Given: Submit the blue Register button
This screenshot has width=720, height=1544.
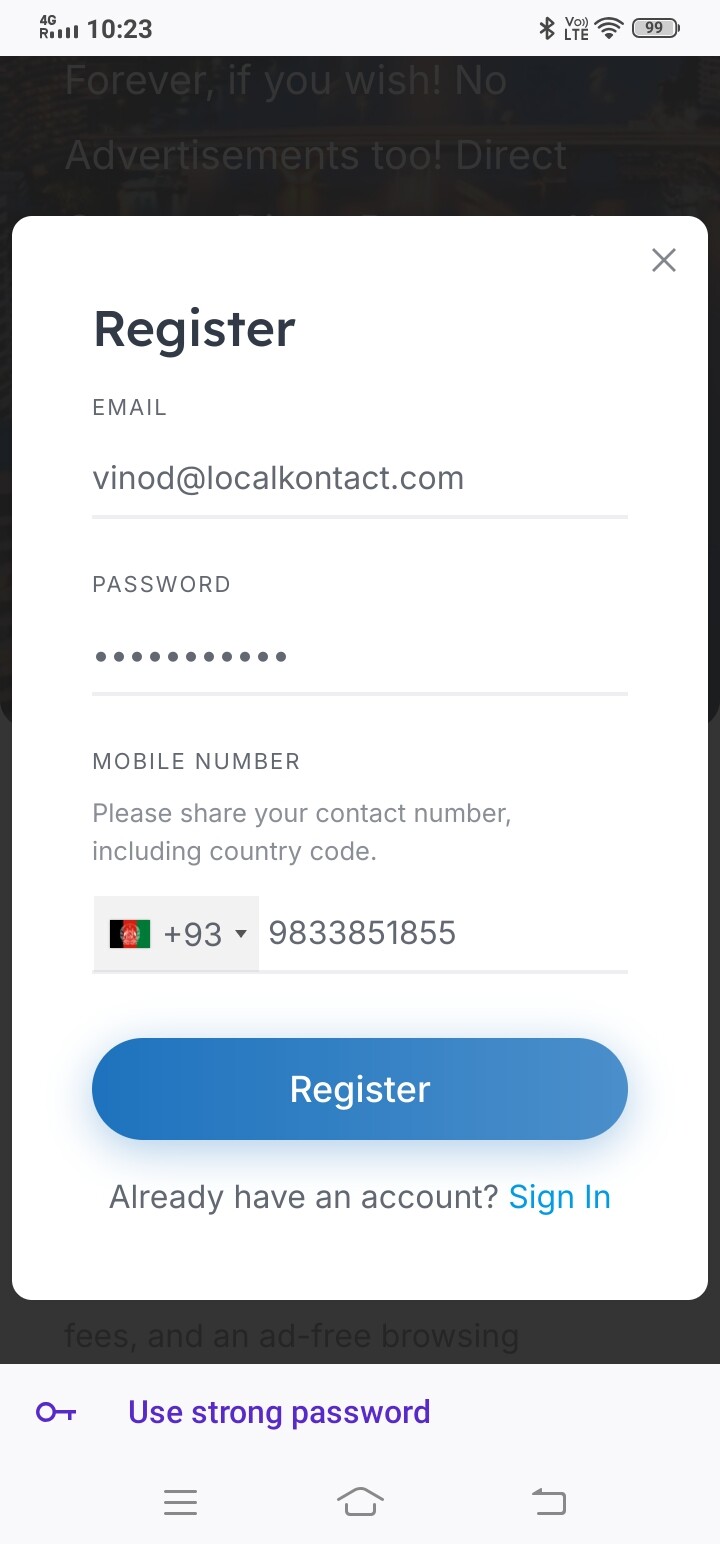Looking at the screenshot, I should (359, 1089).
